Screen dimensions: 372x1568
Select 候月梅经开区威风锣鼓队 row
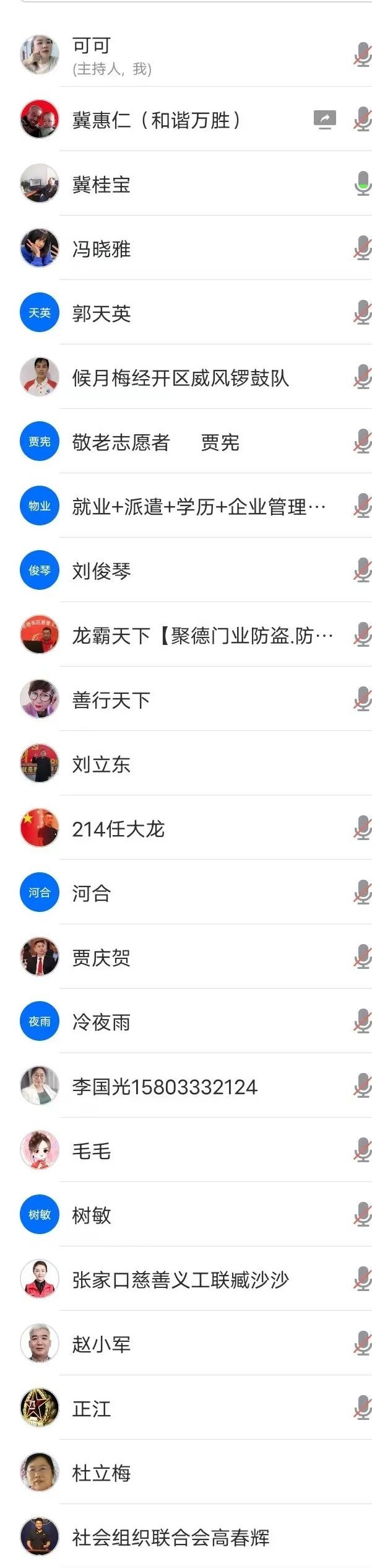pos(186,378)
